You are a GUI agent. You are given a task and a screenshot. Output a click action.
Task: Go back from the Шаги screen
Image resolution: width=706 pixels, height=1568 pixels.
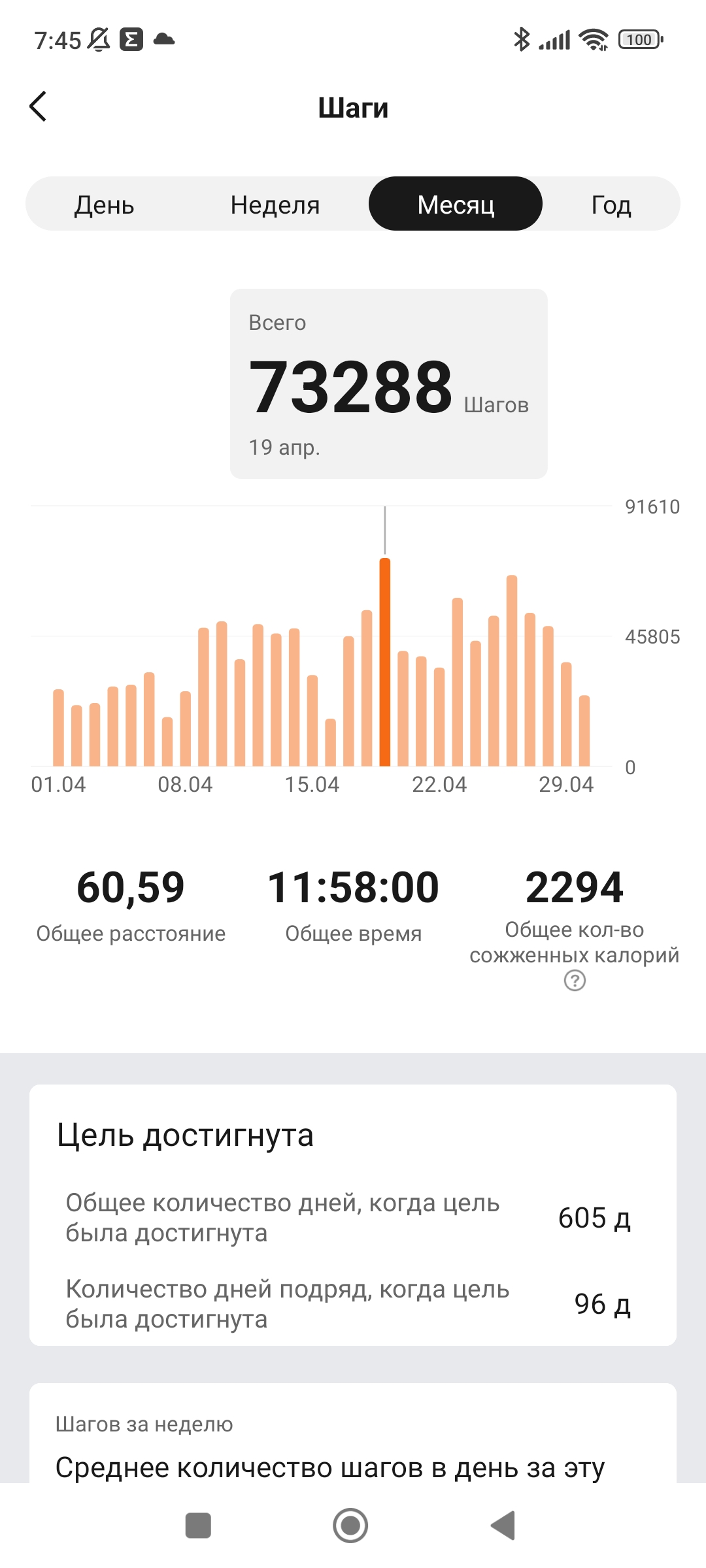39,106
